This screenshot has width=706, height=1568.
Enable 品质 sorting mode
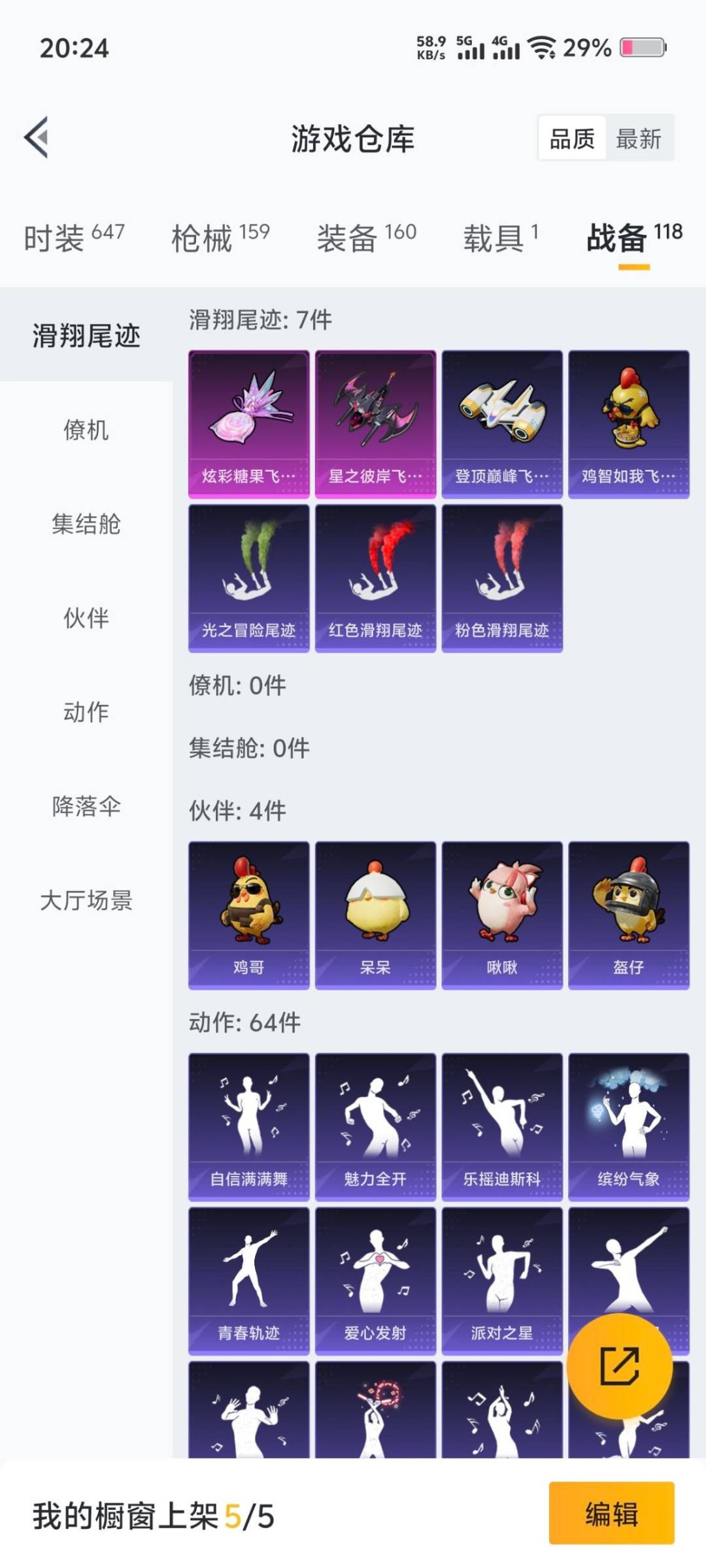click(x=571, y=139)
